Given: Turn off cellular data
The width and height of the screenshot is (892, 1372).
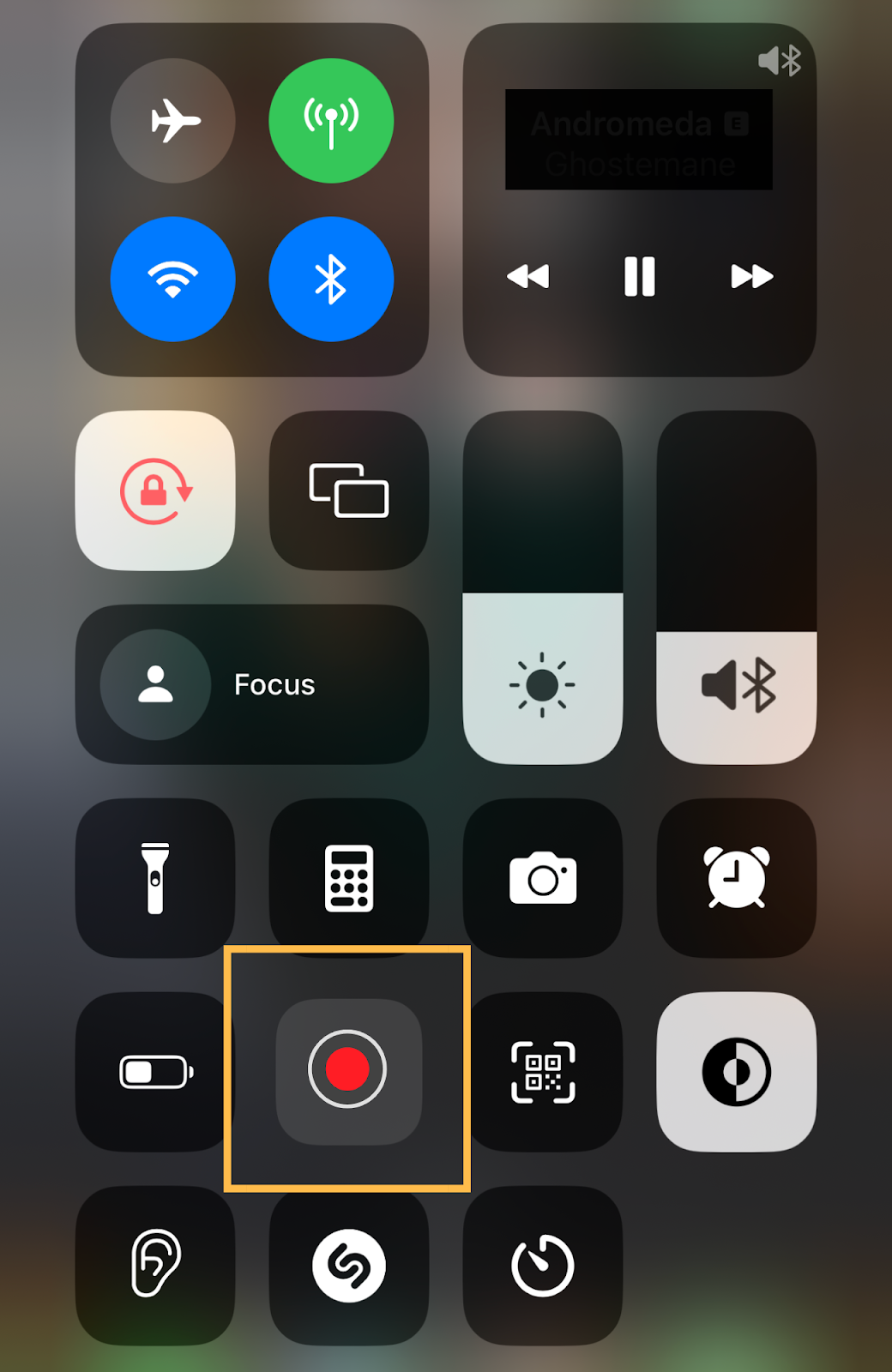Looking at the screenshot, I should click(x=331, y=121).
